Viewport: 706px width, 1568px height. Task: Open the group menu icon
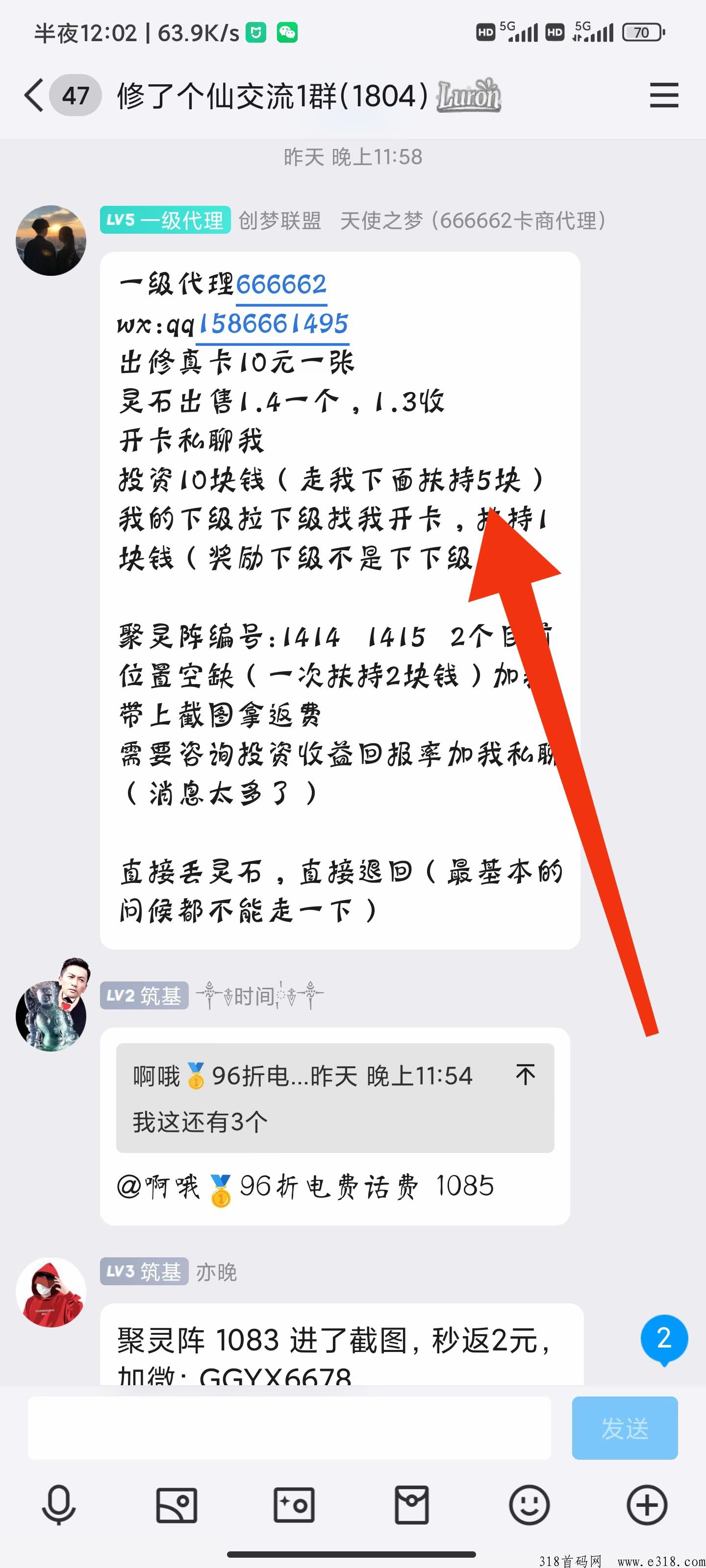[663, 96]
